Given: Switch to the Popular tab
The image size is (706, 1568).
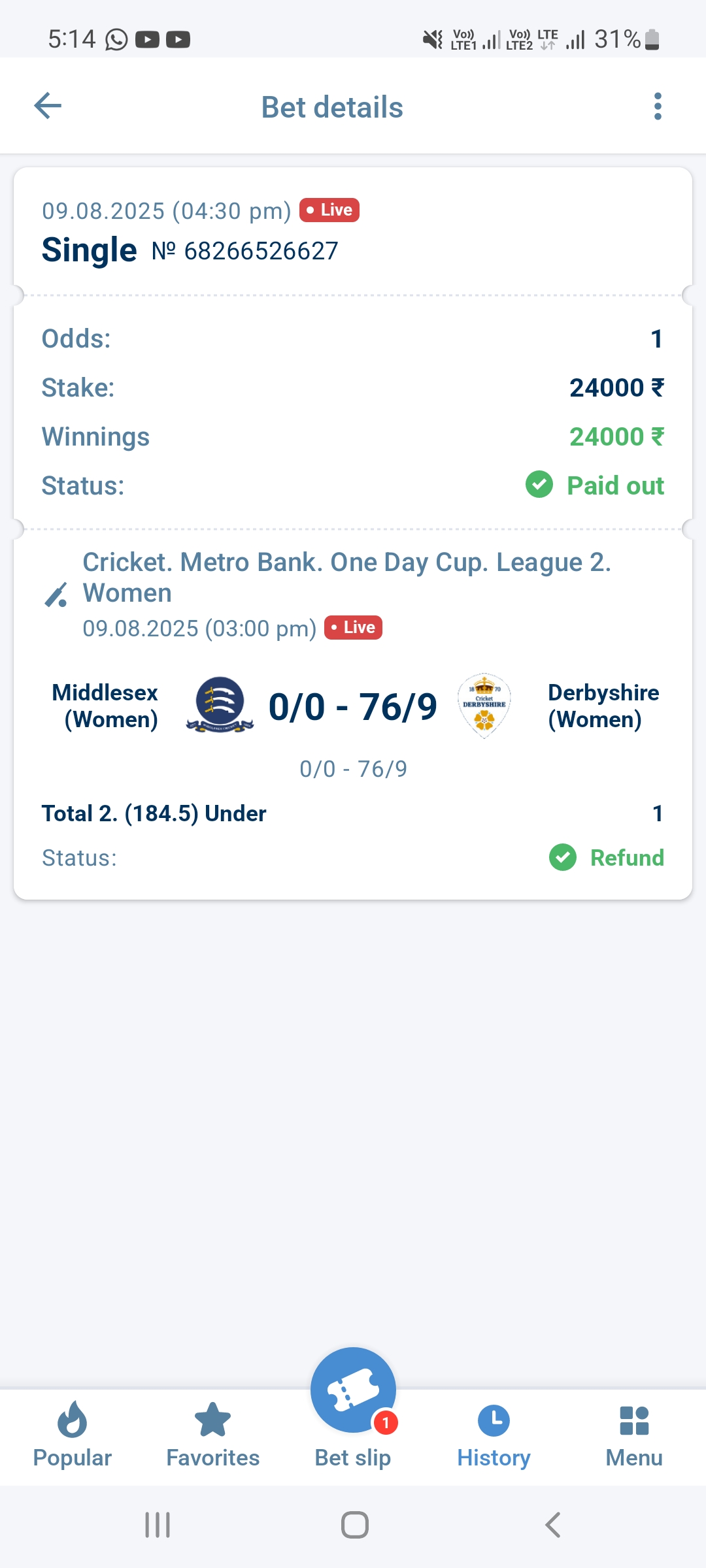Looking at the screenshot, I should coord(72,1435).
